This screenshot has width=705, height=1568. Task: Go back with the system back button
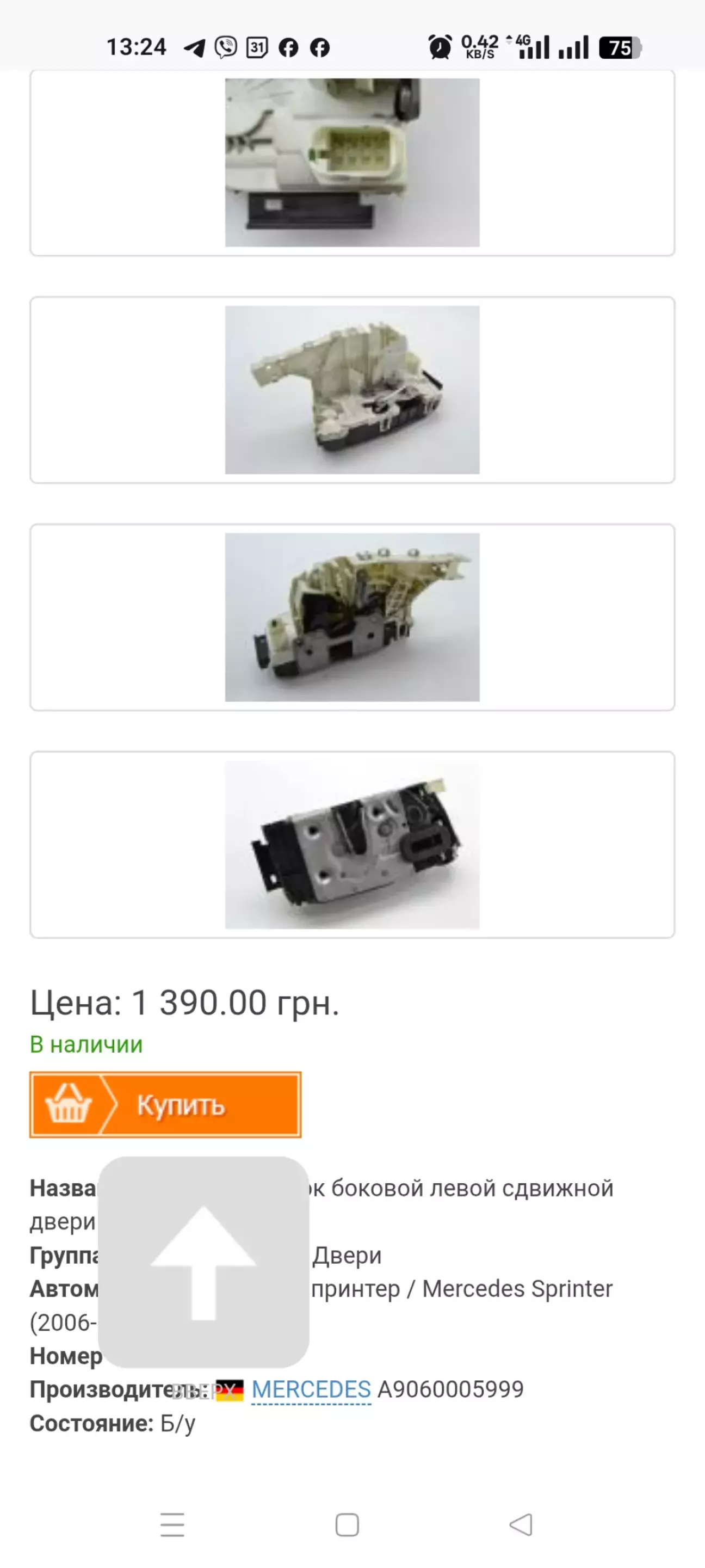pyautogui.click(x=521, y=1525)
